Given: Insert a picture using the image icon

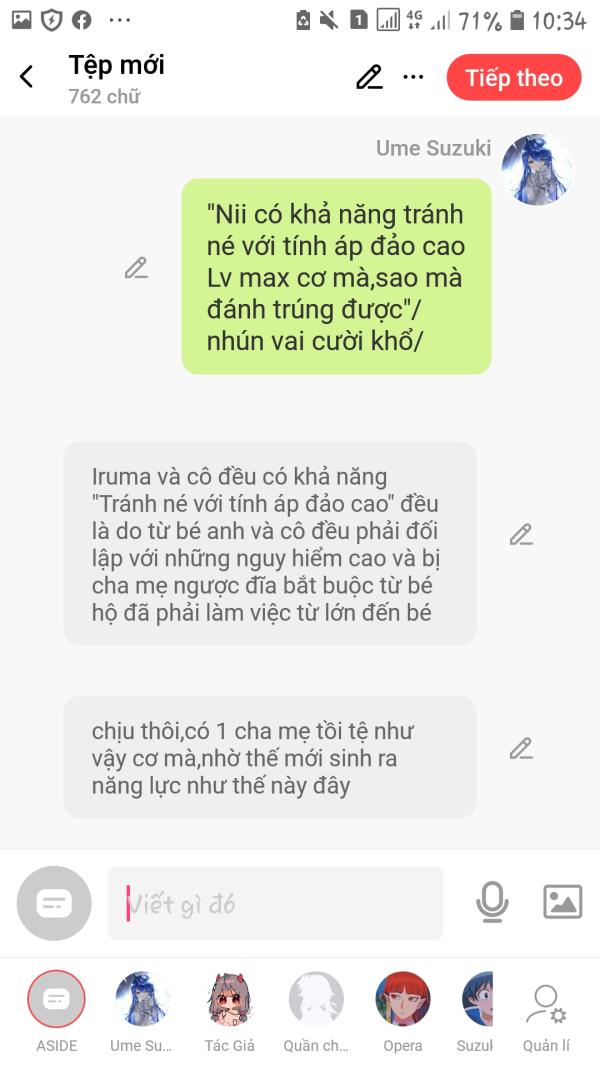Looking at the screenshot, I should point(563,902).
